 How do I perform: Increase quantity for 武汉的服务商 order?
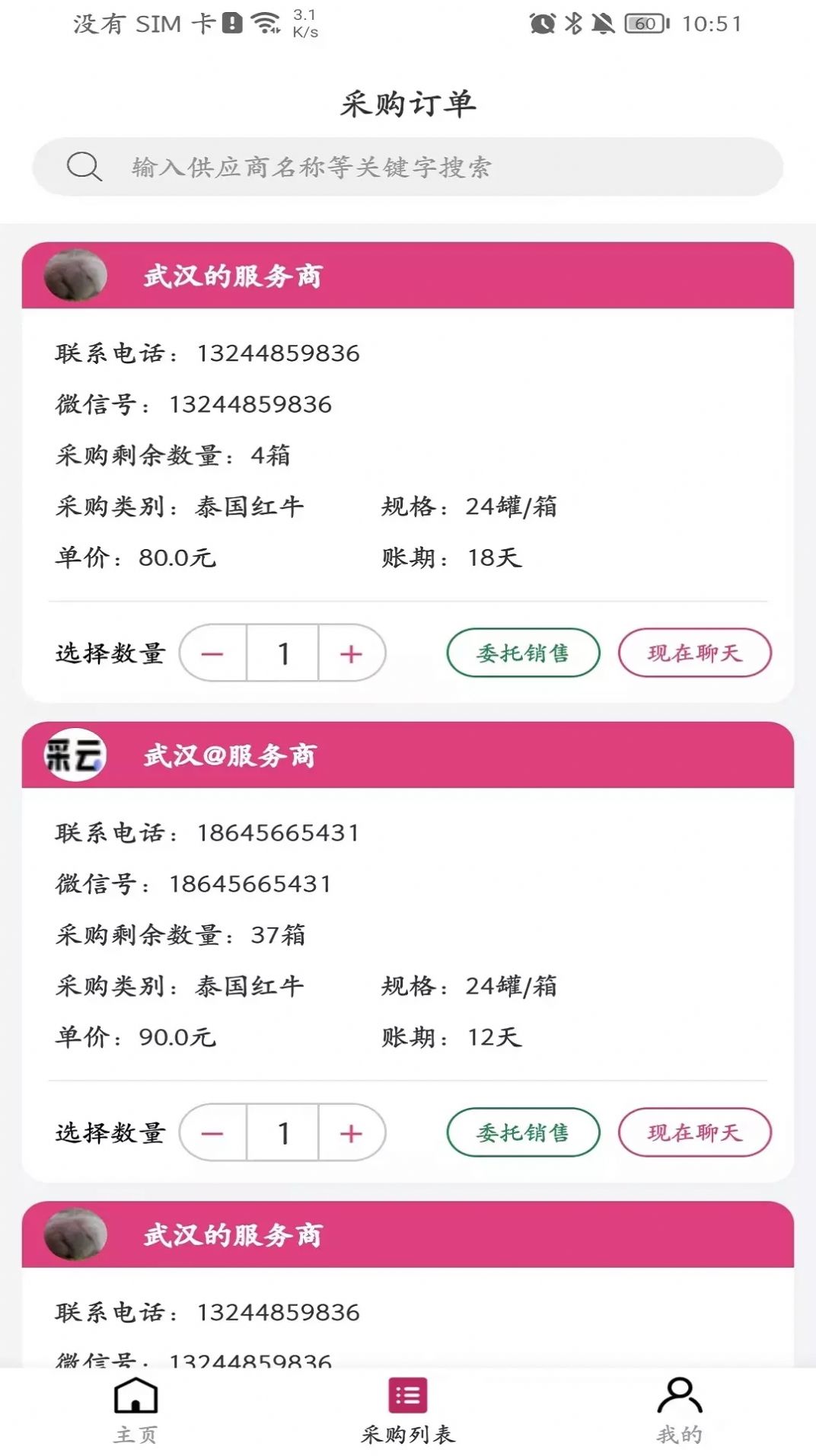click(349, 653)
